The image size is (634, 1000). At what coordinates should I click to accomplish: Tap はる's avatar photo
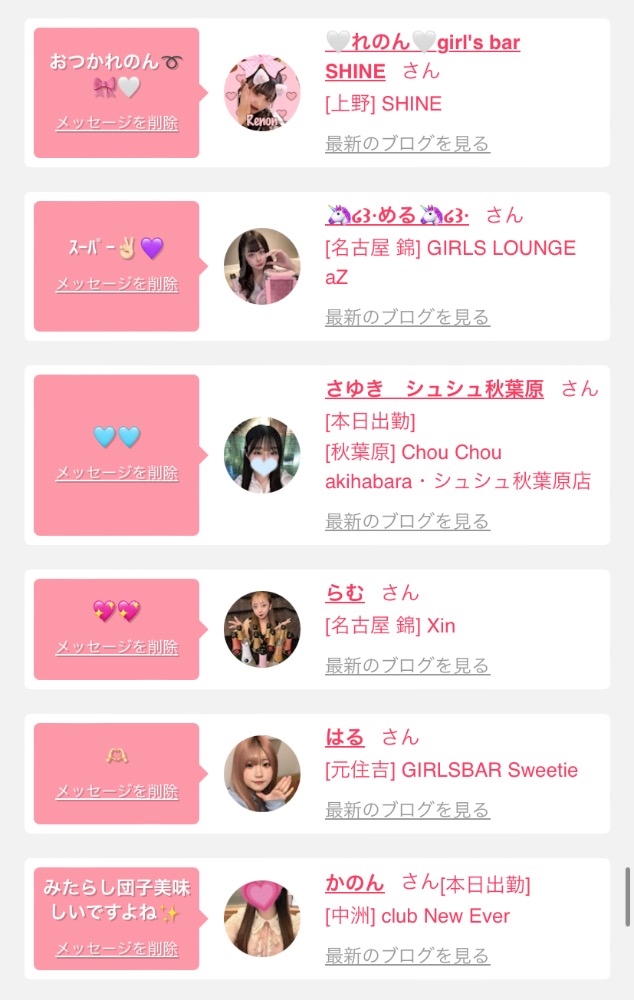[262, 774]
